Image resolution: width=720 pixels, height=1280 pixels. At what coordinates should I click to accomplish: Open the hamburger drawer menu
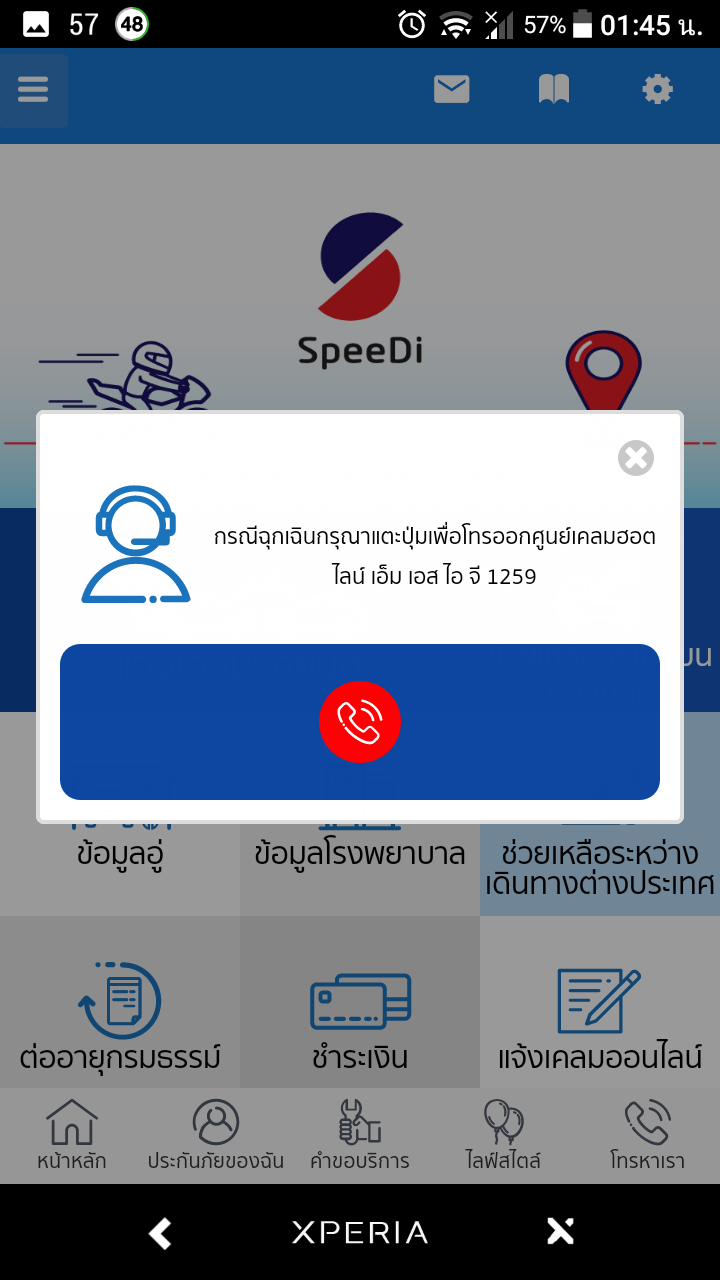pos(33,90)
